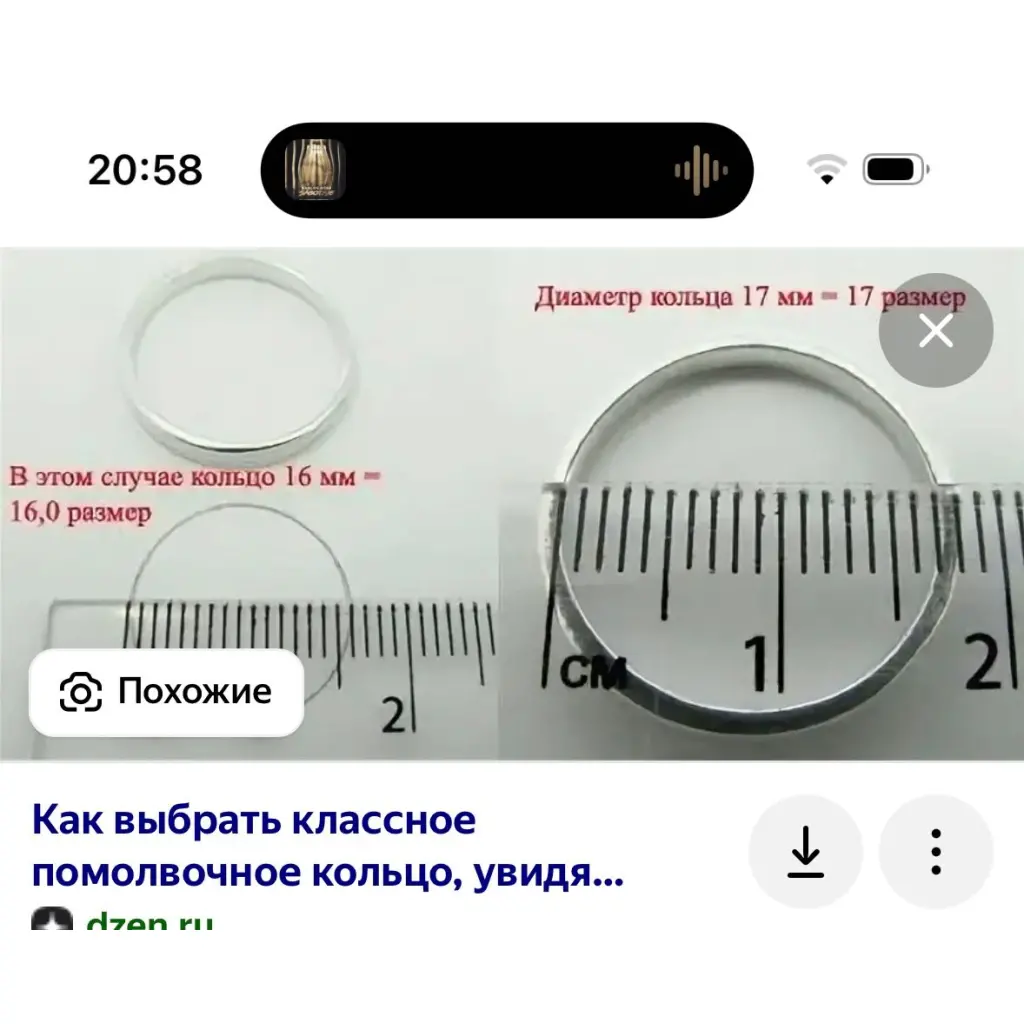
Task: Open the article about choosing an engagement ring
Action: click(x=327, y=846)
